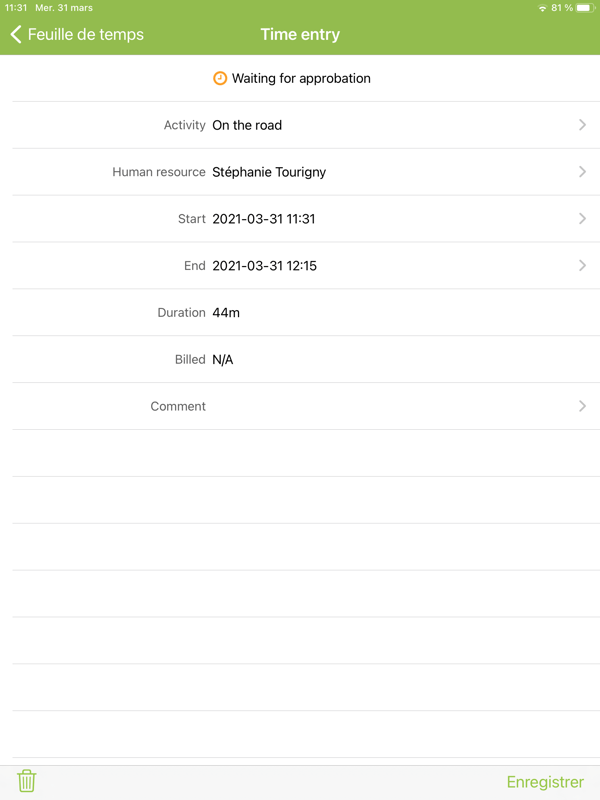Screen dimensions: 600x800
Task: Open the Activity row
Action: tap(300, 125)
